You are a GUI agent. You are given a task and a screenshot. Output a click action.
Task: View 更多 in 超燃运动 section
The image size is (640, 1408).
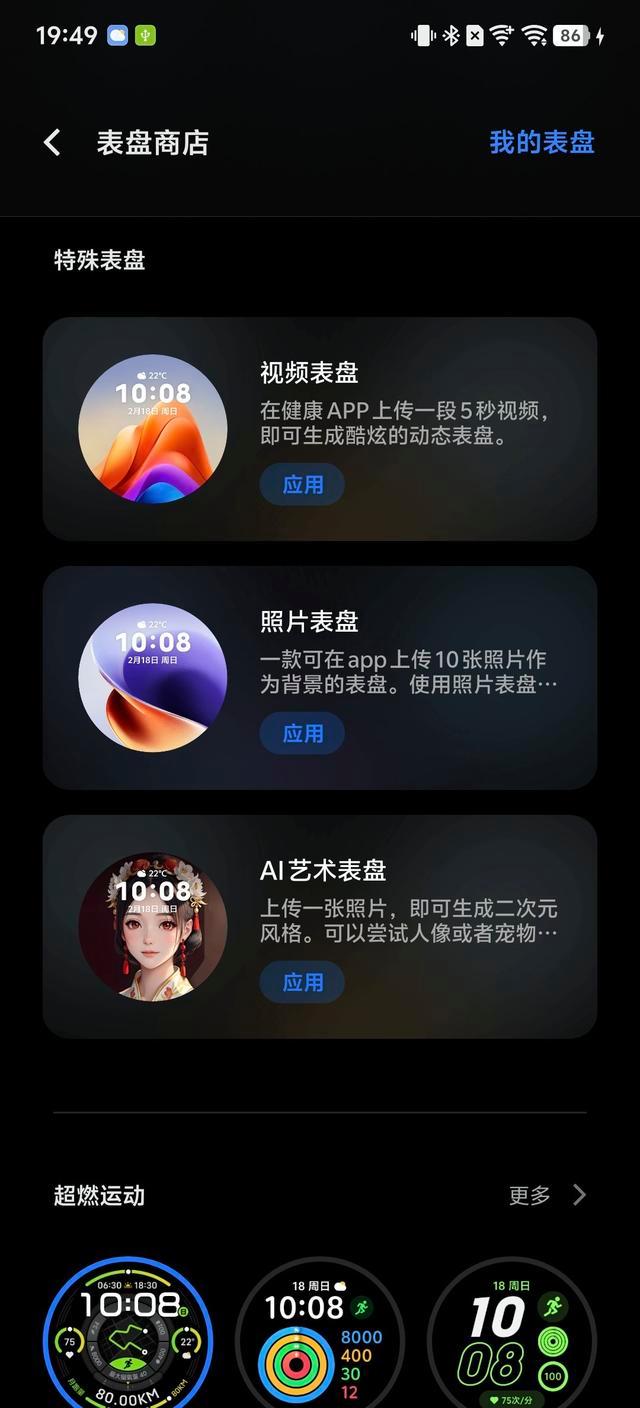point(547,1195)
